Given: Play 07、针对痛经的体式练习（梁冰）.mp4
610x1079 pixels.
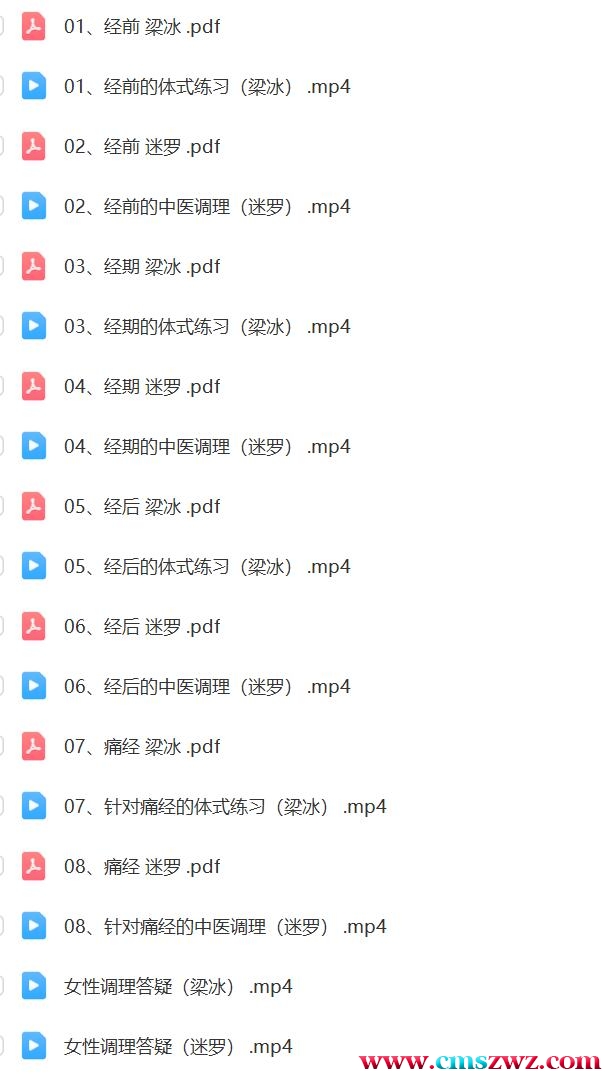Looking at the screenshot, I should coord(225,807).
